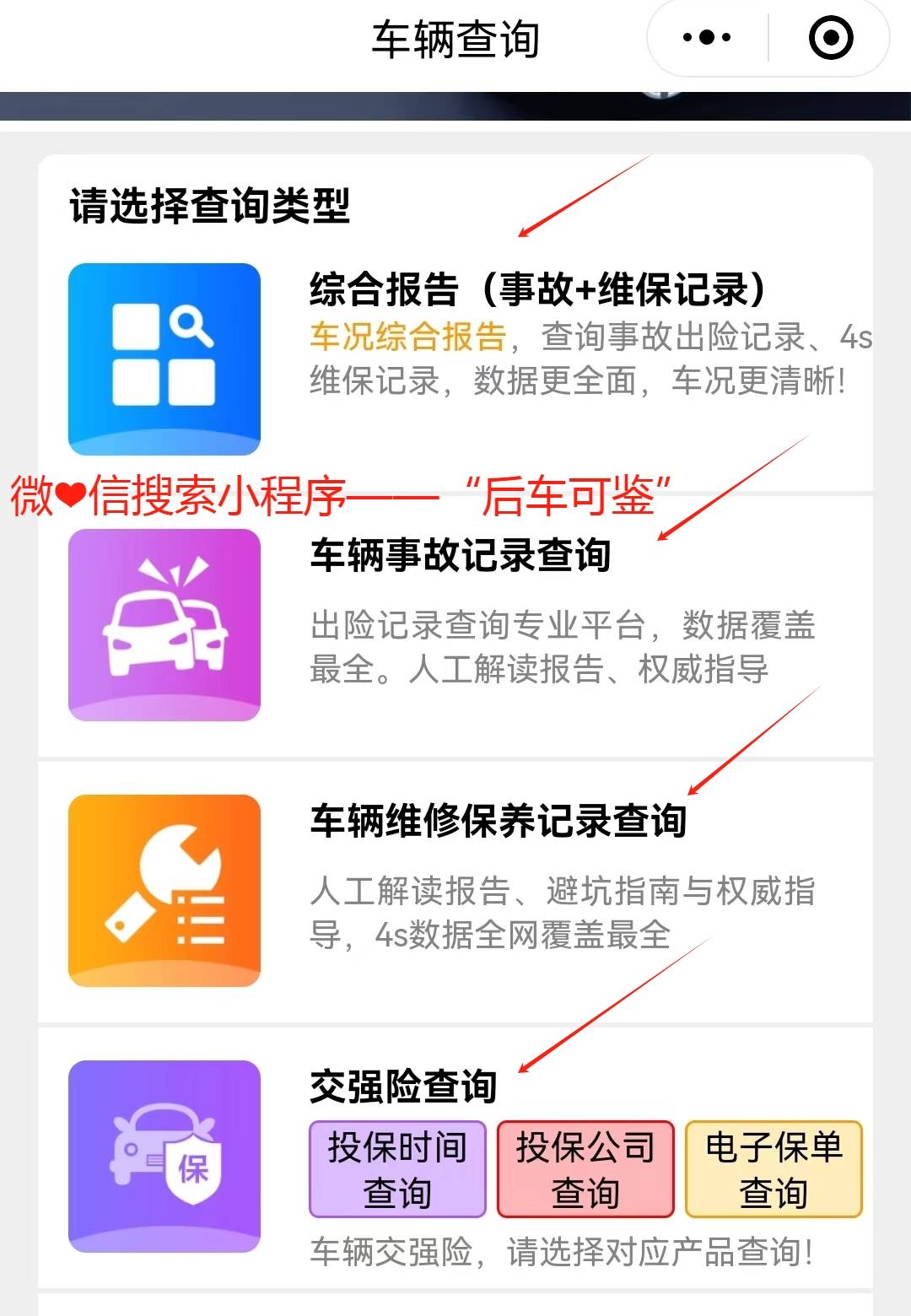
Task: Open 车辆维修保养记录查询
Action: point(498,821)
